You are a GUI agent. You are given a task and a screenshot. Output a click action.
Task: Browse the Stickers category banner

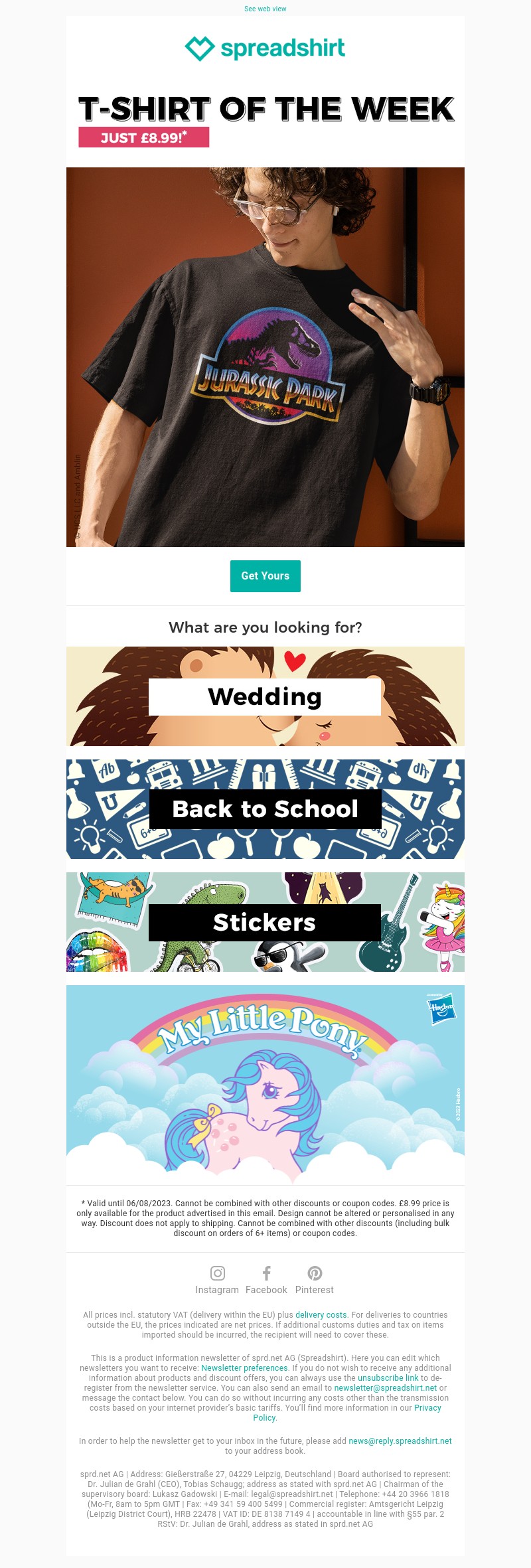click(x=265, y=921)
